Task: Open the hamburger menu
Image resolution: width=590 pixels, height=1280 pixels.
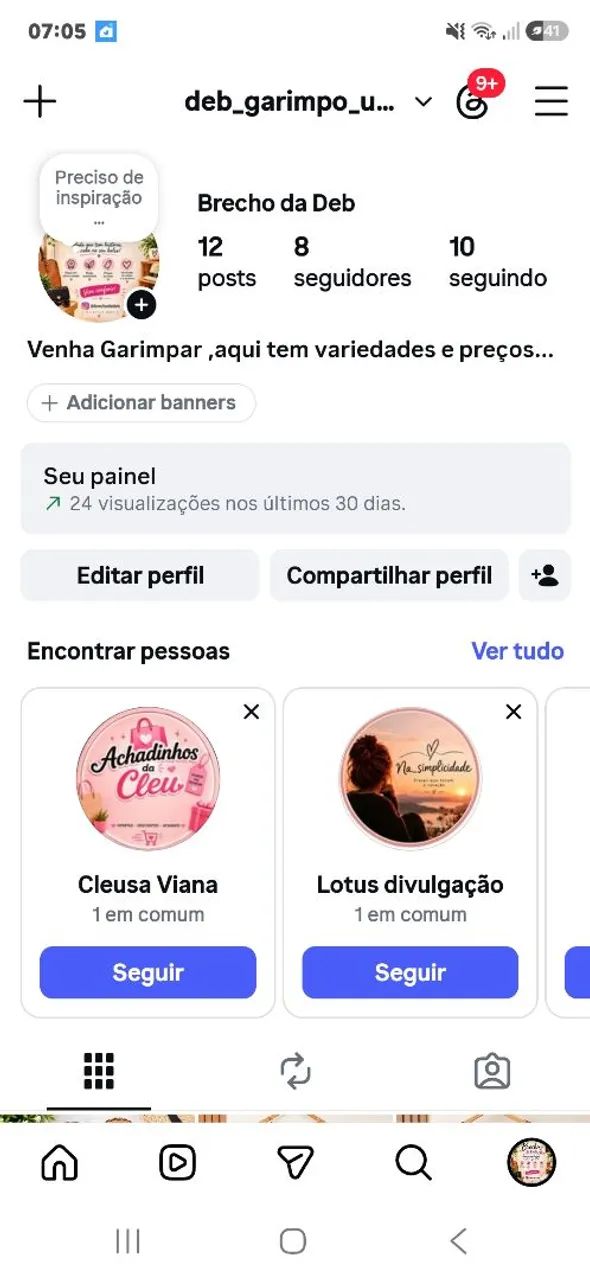Action: (551, 101)
